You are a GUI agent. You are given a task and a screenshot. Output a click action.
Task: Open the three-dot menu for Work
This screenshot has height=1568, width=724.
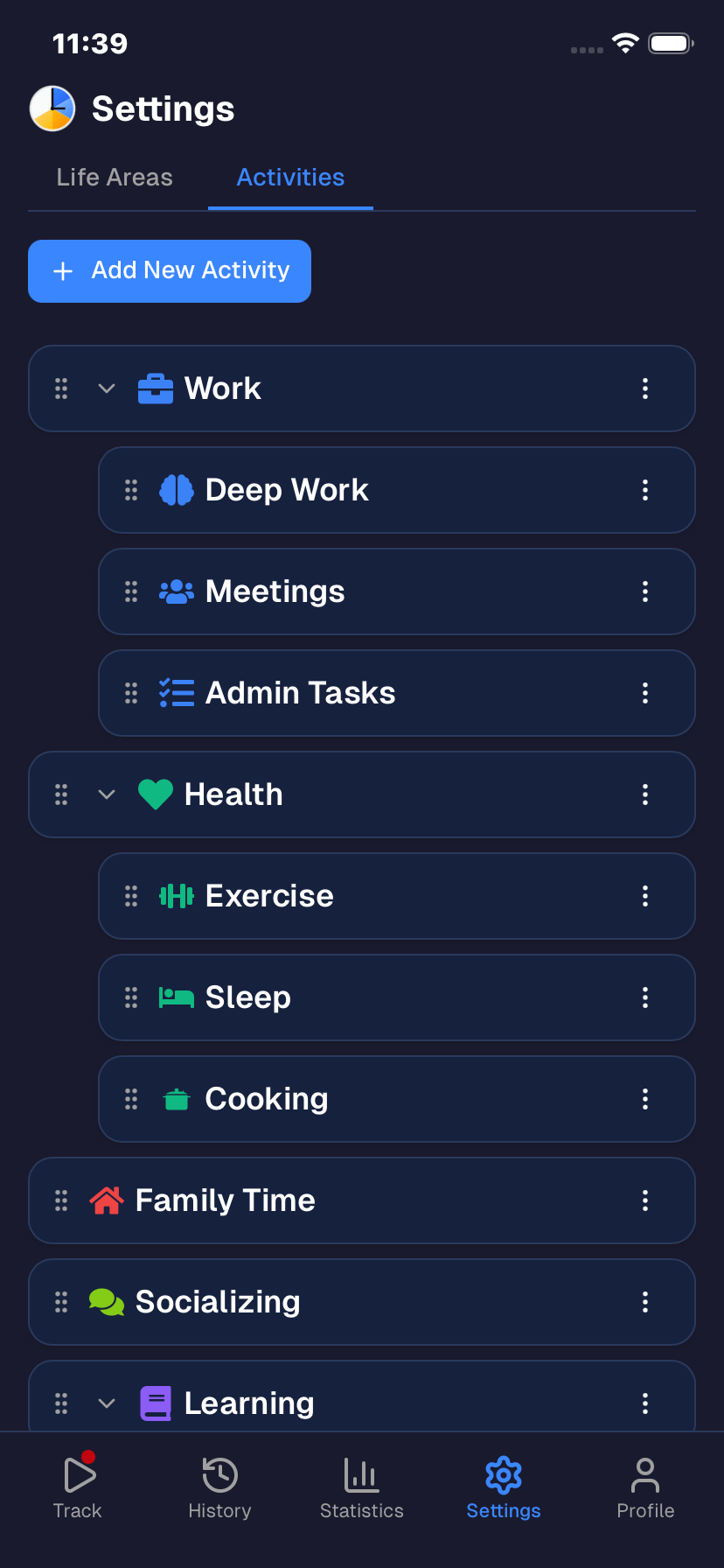[x=645, y=388]
